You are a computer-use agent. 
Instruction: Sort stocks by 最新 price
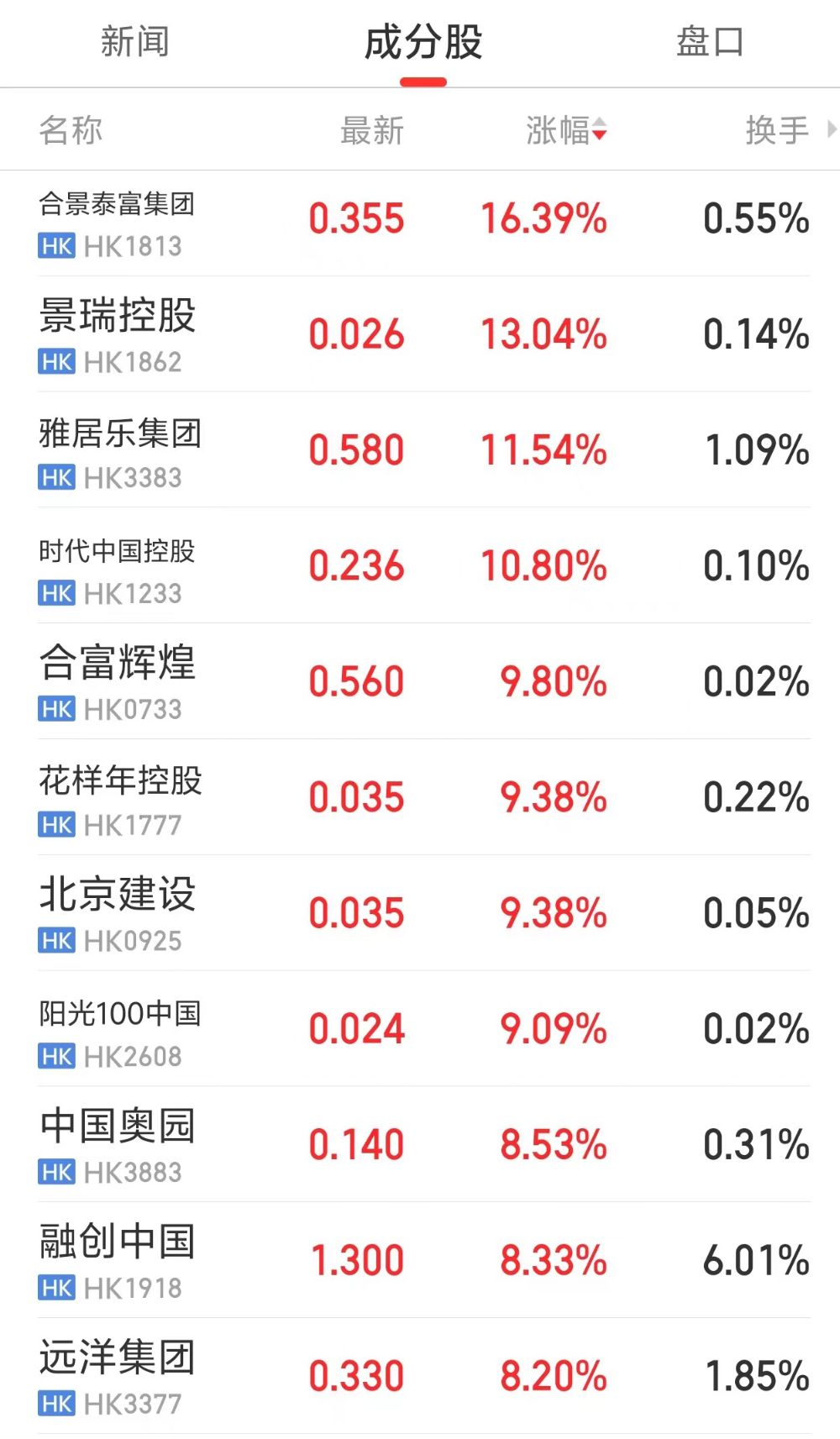[x=372, y=130]
